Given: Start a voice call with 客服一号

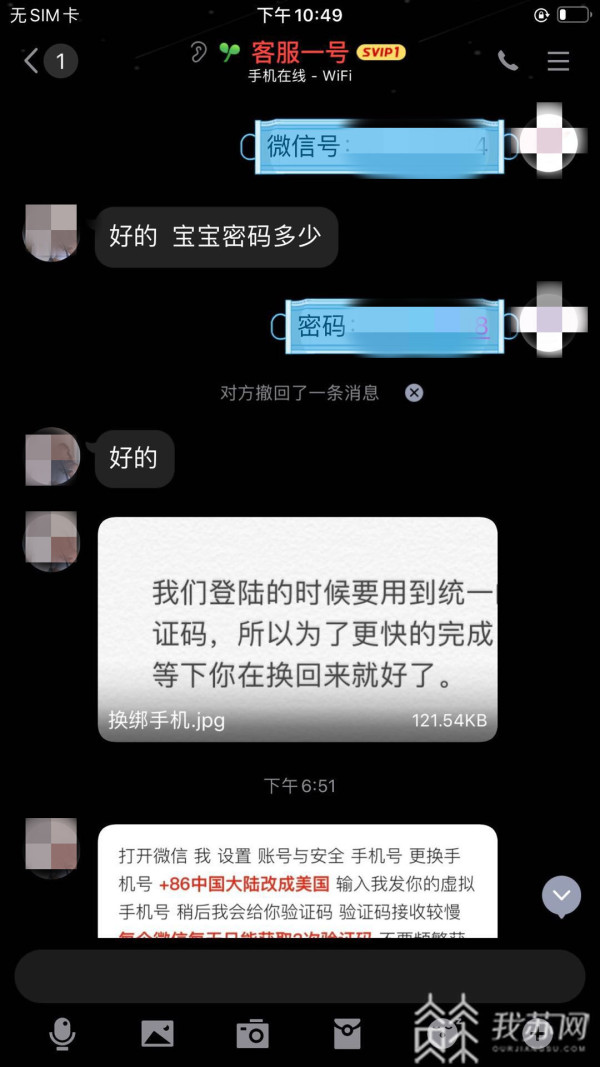Looking at the screenshot, I should pos(508,61).
